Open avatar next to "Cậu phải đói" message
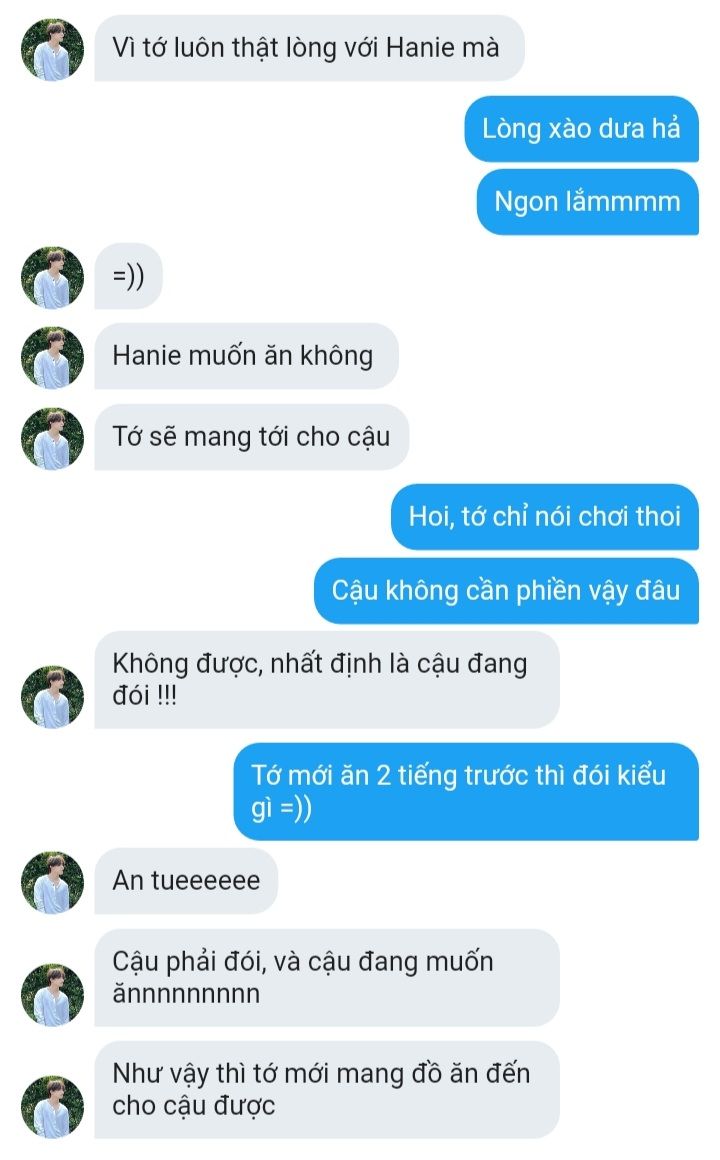 [52, 994]
